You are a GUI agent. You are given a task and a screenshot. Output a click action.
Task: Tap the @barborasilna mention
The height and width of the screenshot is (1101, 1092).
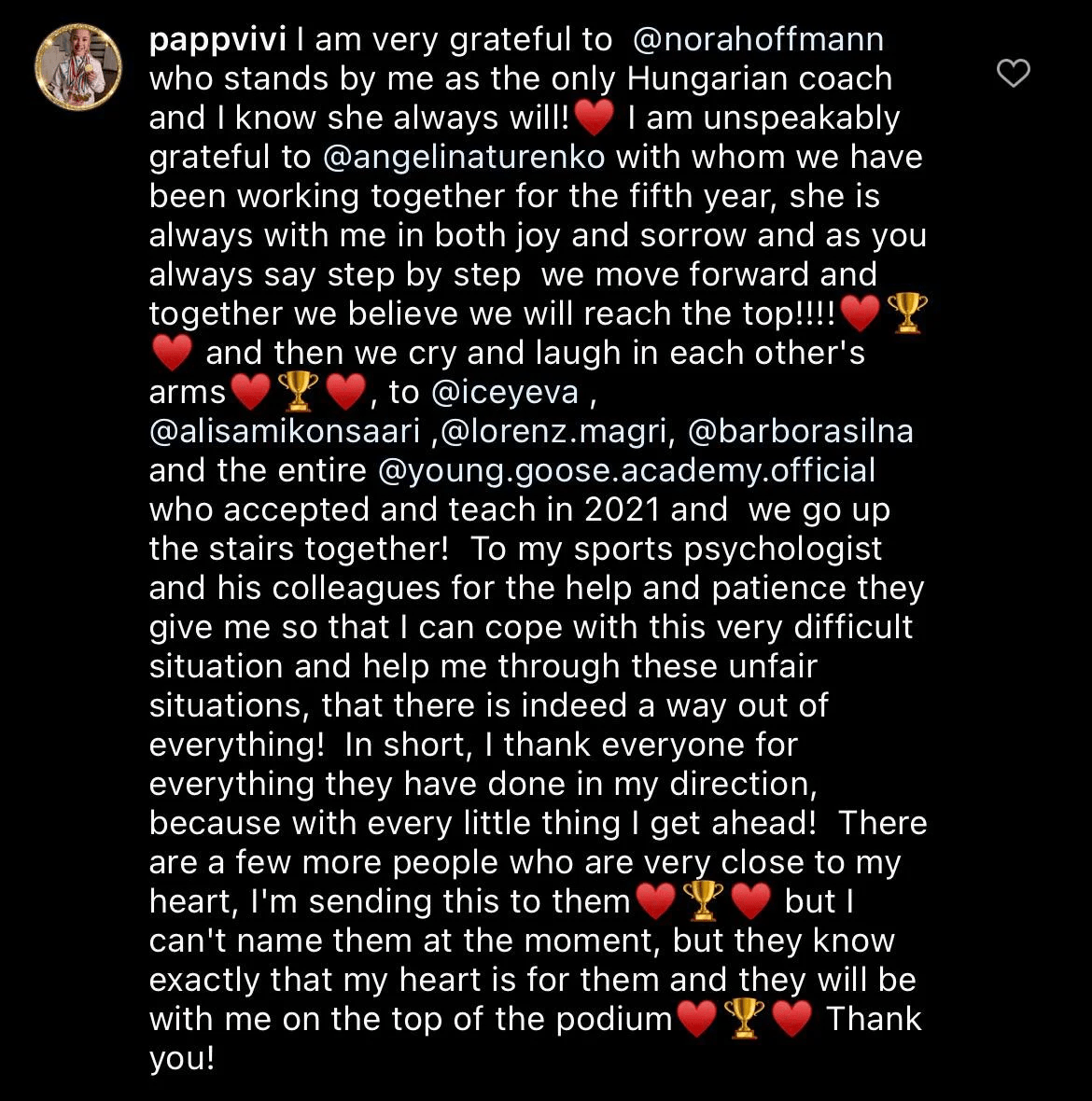[800, 432]
